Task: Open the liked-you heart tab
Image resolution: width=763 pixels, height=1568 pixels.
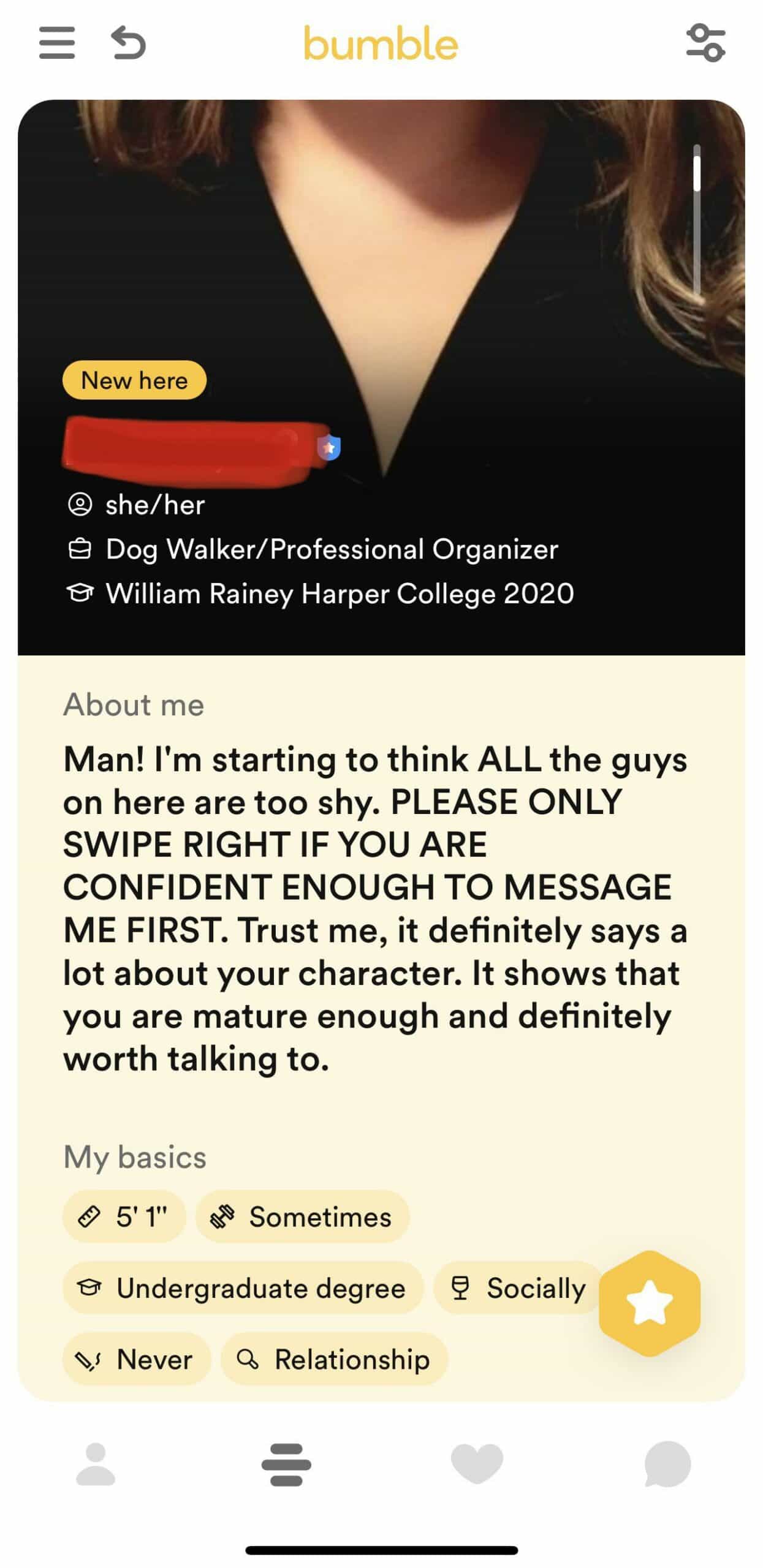Action: 477,1464
